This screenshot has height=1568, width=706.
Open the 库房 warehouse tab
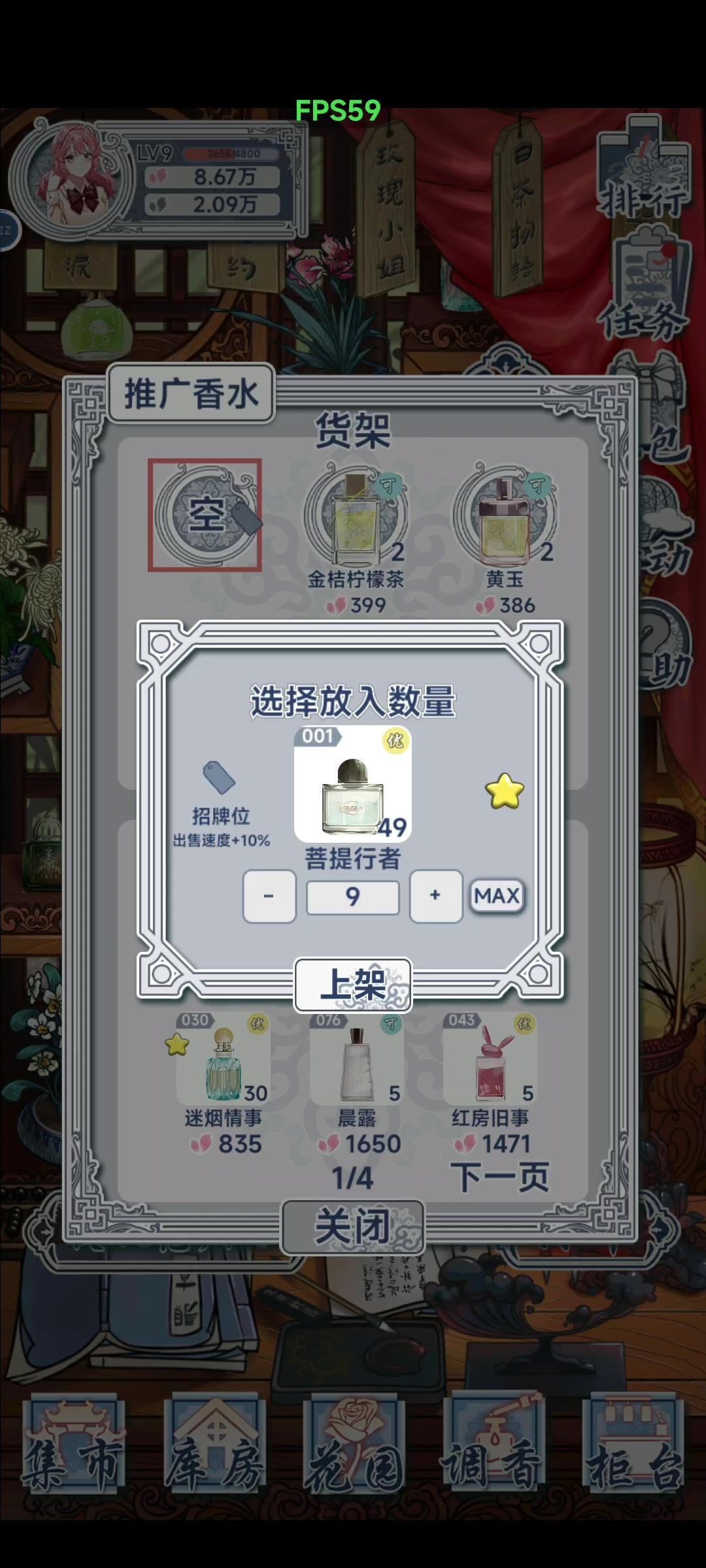tap(214, 1445)
